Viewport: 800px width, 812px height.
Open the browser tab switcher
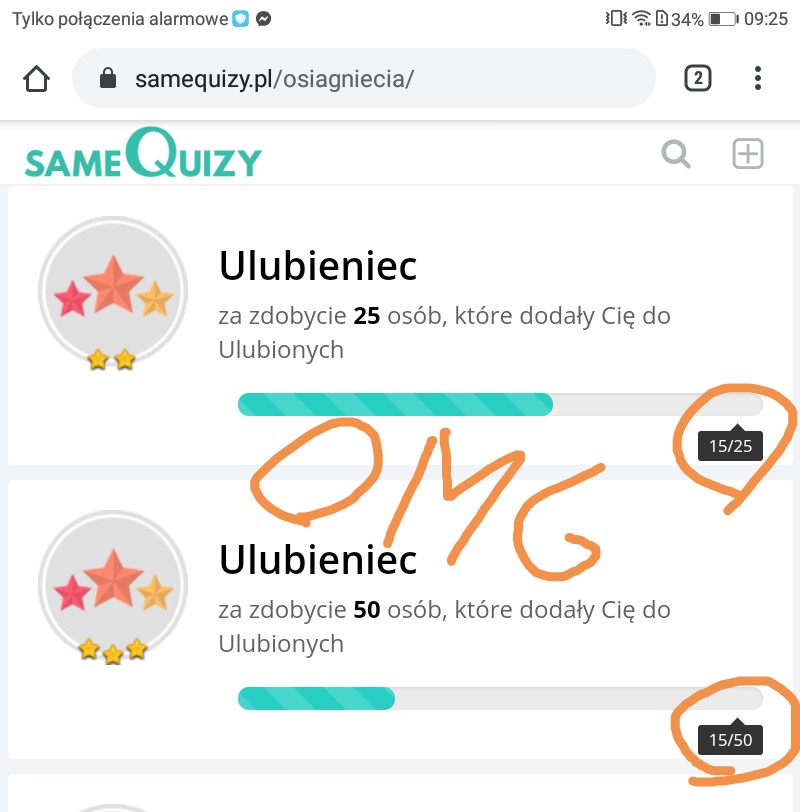click(x=697, y=79)
